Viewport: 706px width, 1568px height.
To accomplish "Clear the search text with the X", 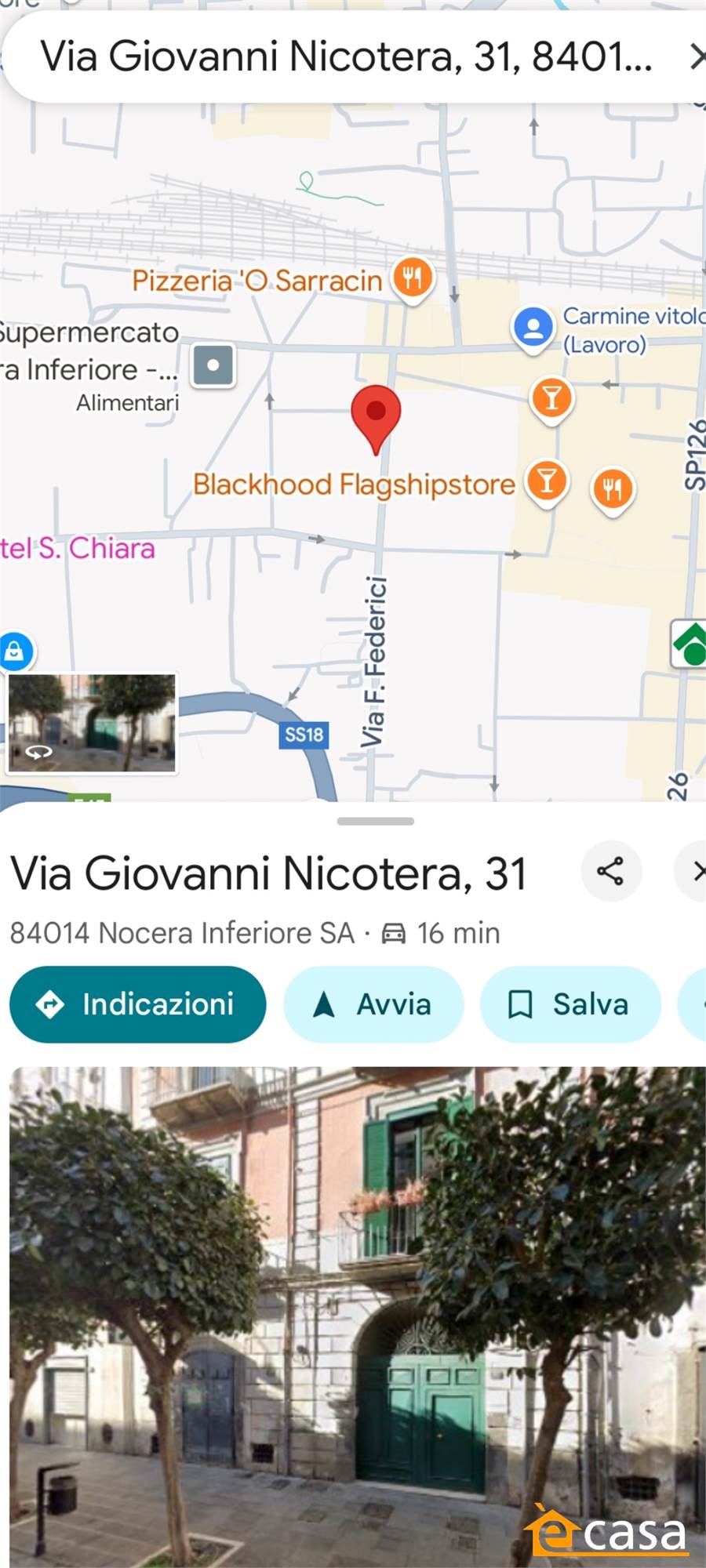I will (696, 57).
